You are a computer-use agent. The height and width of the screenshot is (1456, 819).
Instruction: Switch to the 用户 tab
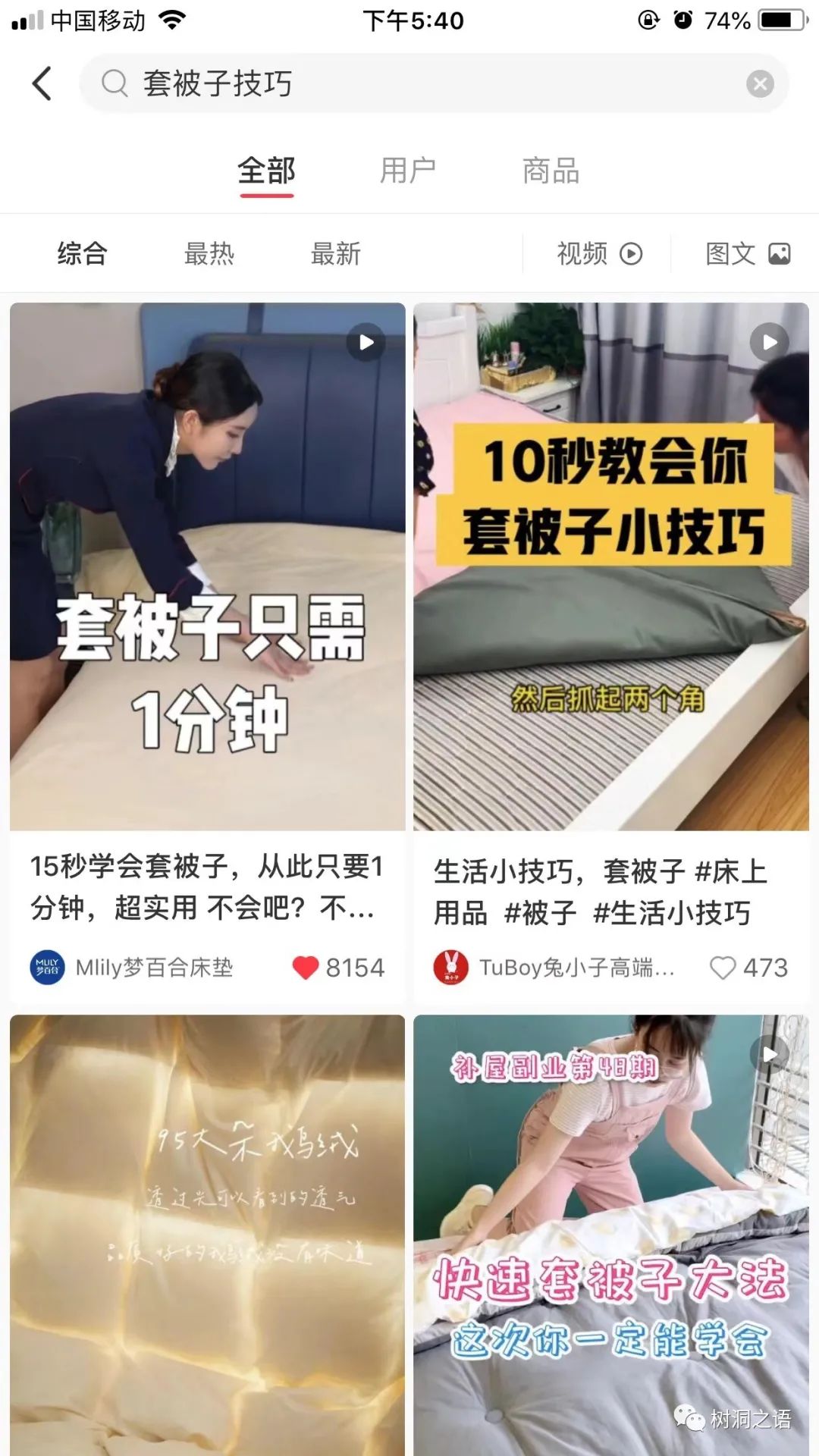tap(408, 171)
